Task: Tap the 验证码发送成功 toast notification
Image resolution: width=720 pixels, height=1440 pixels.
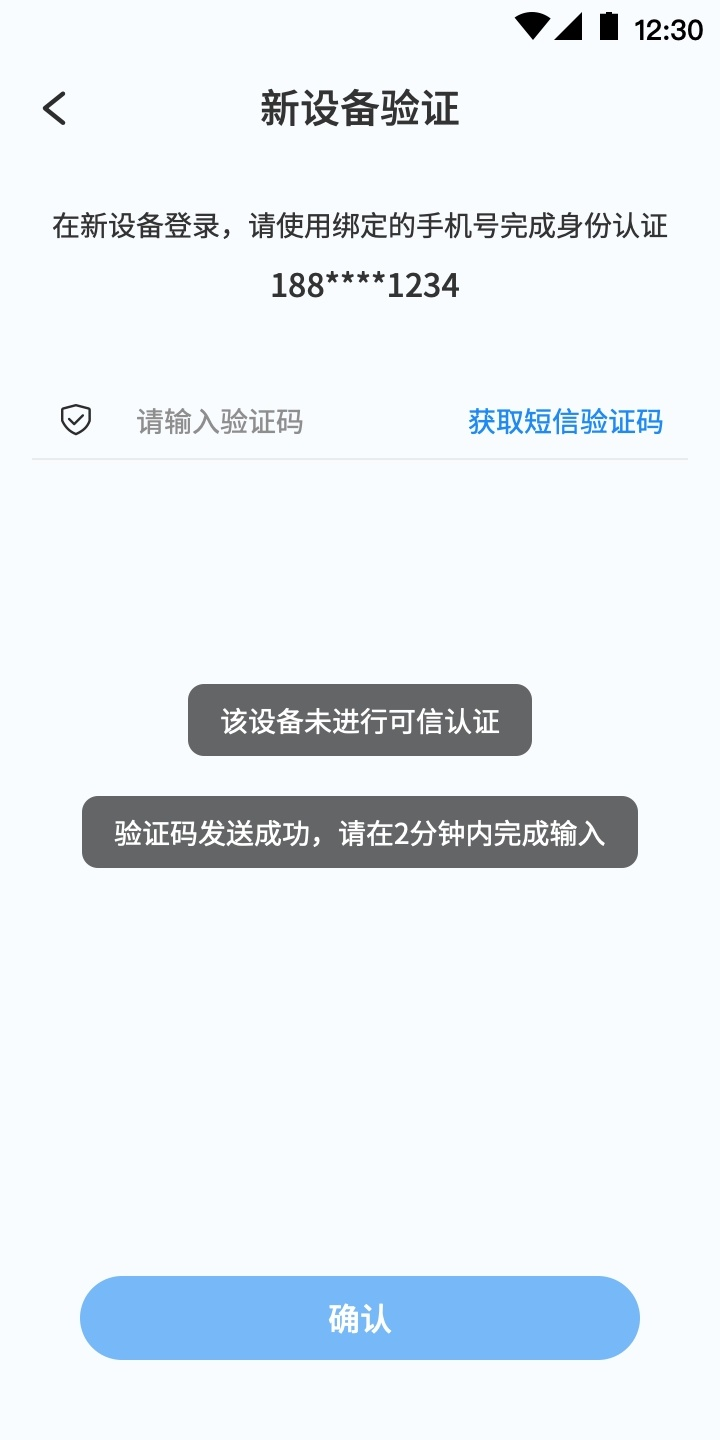Action: 360,832
